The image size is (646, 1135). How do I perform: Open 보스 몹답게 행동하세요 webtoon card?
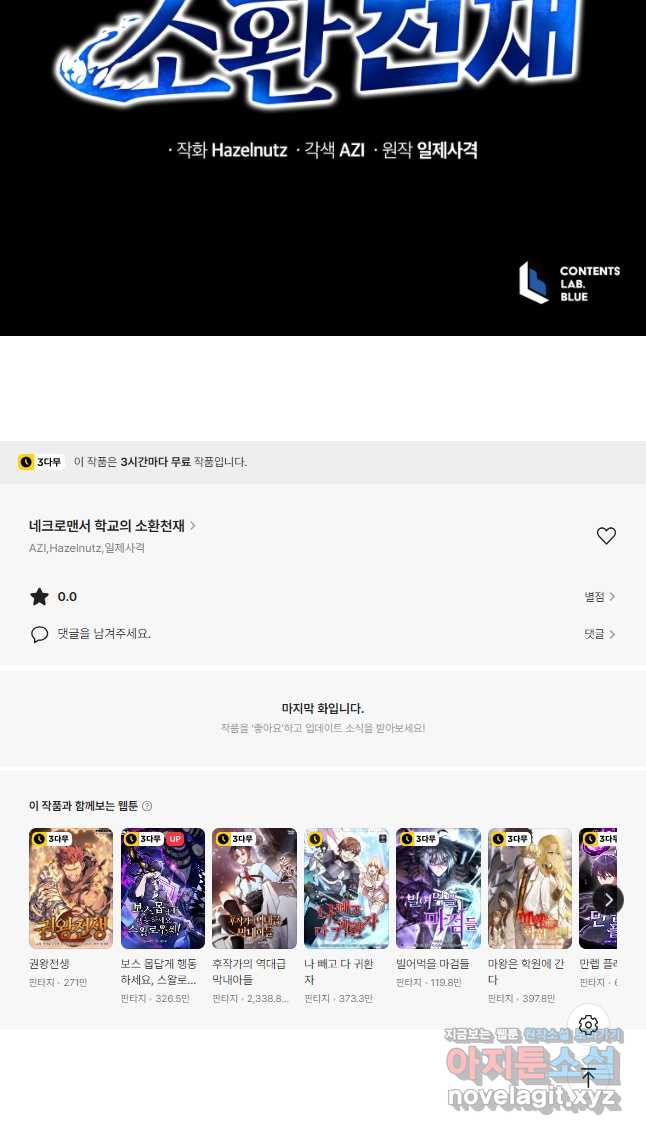[x=163, y=889]
